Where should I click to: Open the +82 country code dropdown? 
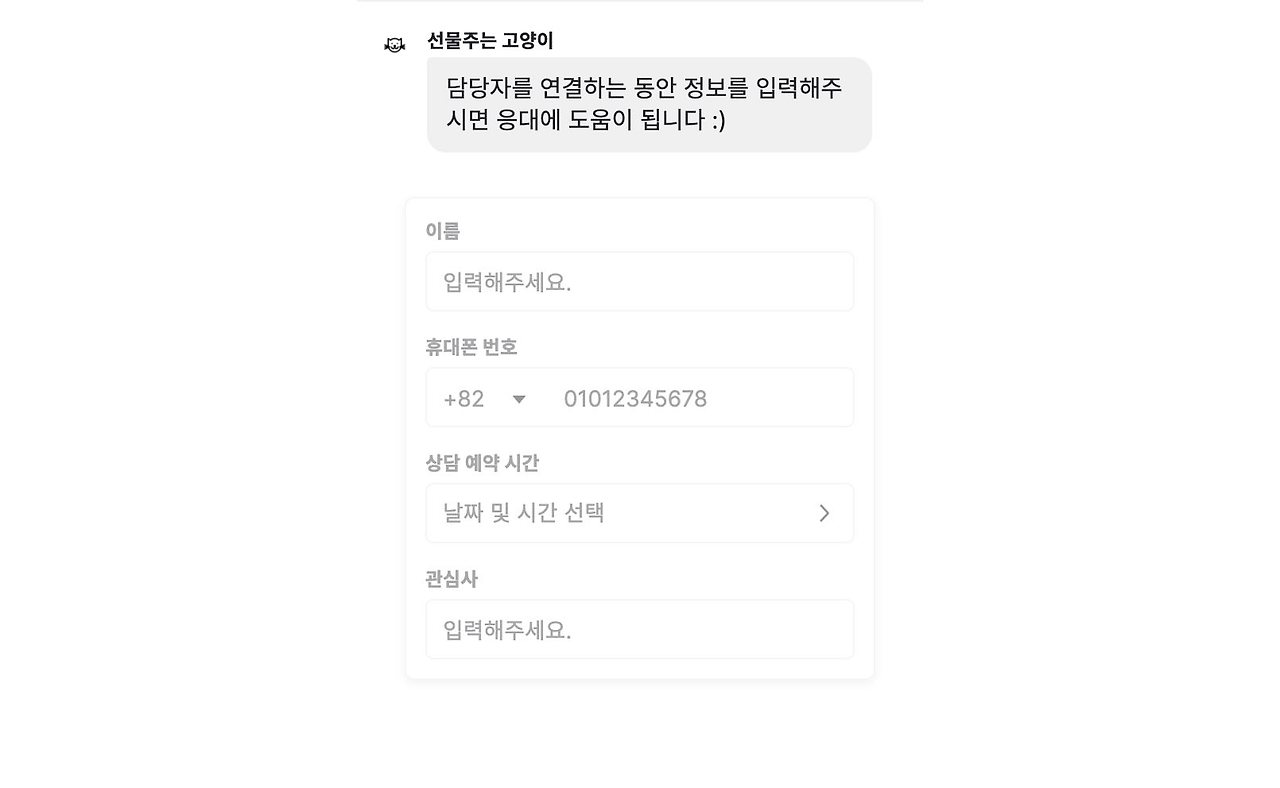click(x=485, y=399)
